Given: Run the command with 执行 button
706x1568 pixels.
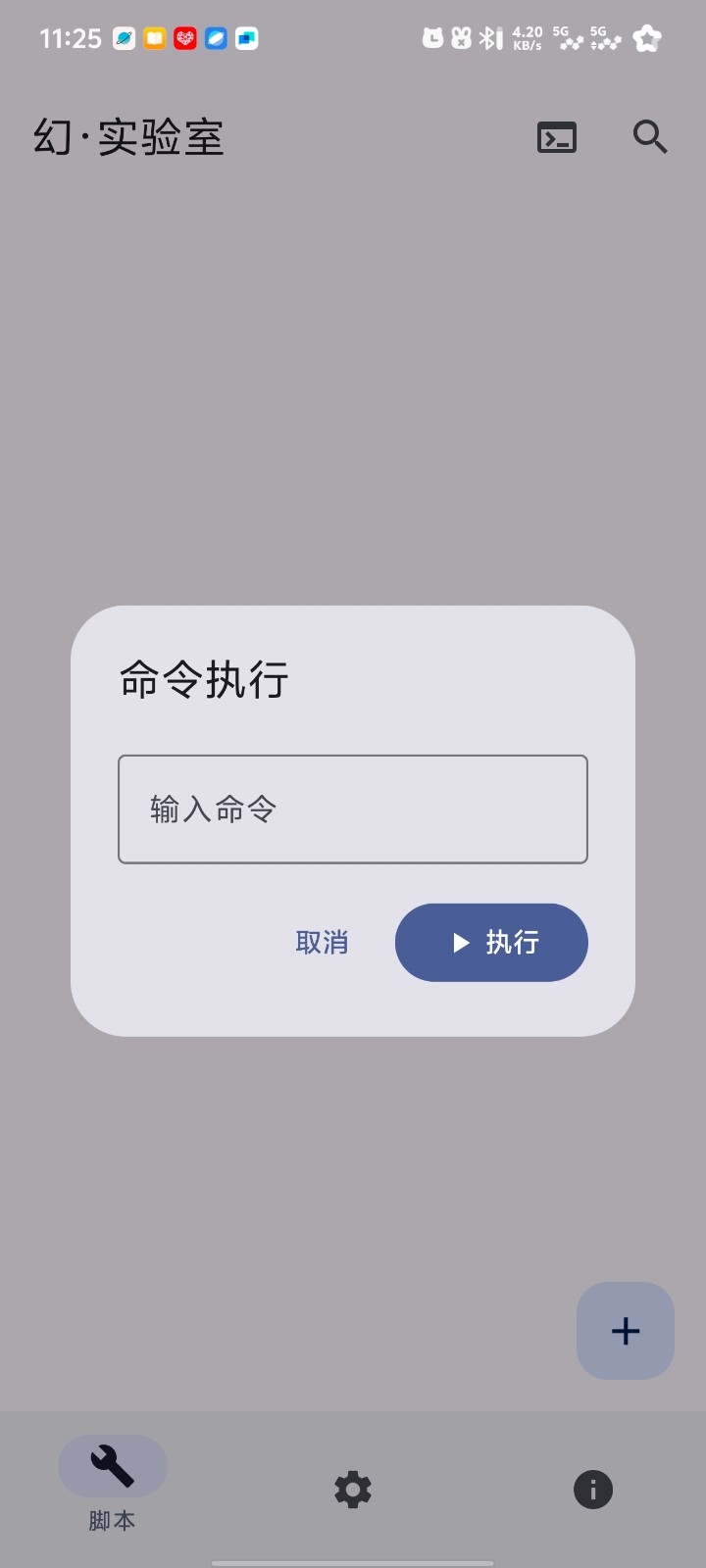Looking at the screenshot, I should 491,943.
